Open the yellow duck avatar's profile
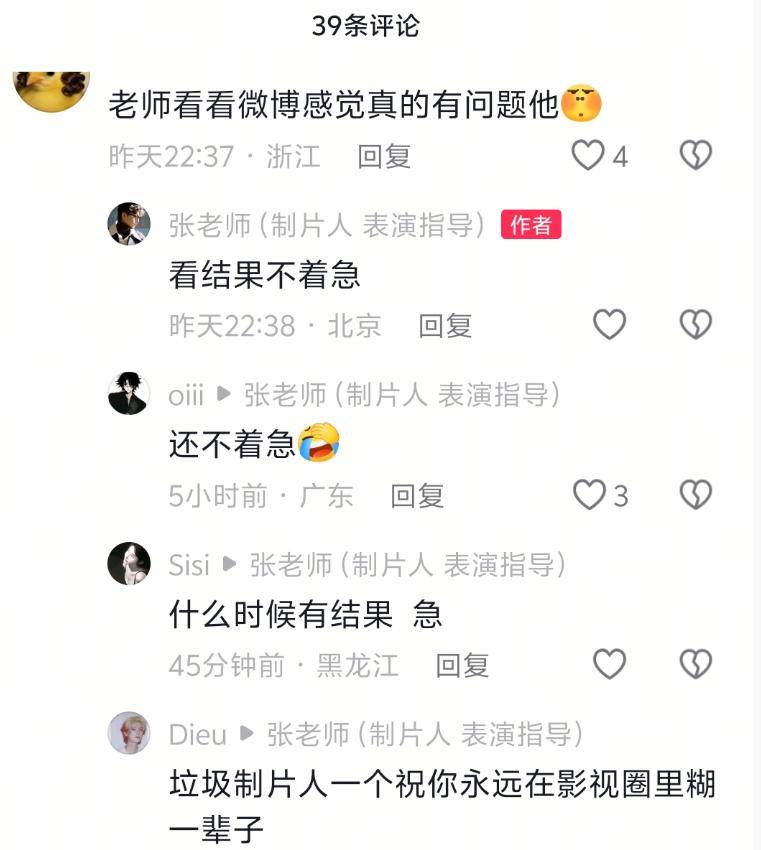Screen dimensions: 761x850 tap(52, 88)
